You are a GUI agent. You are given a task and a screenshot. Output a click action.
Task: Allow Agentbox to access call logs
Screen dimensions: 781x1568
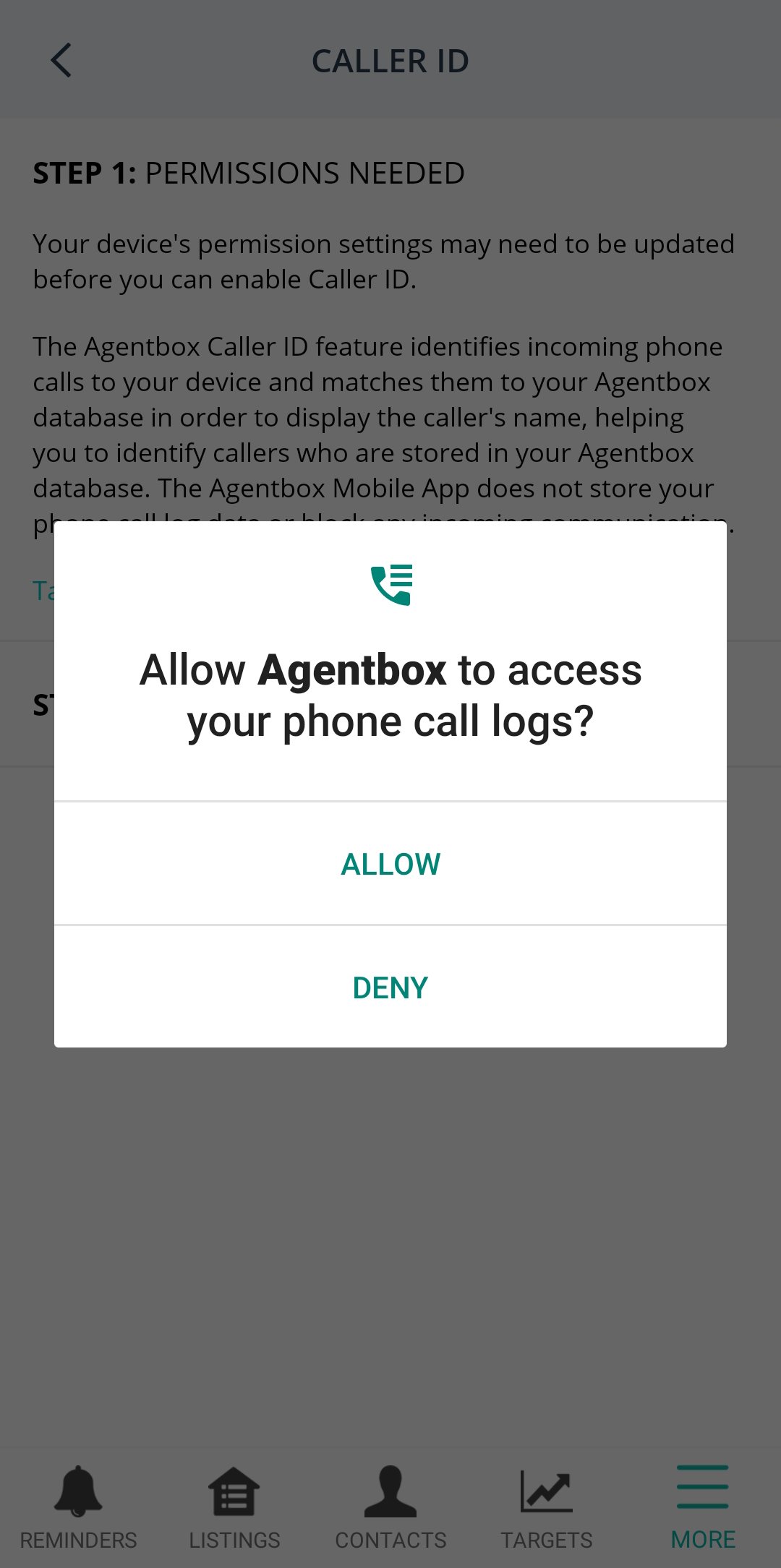coord(390,864)
